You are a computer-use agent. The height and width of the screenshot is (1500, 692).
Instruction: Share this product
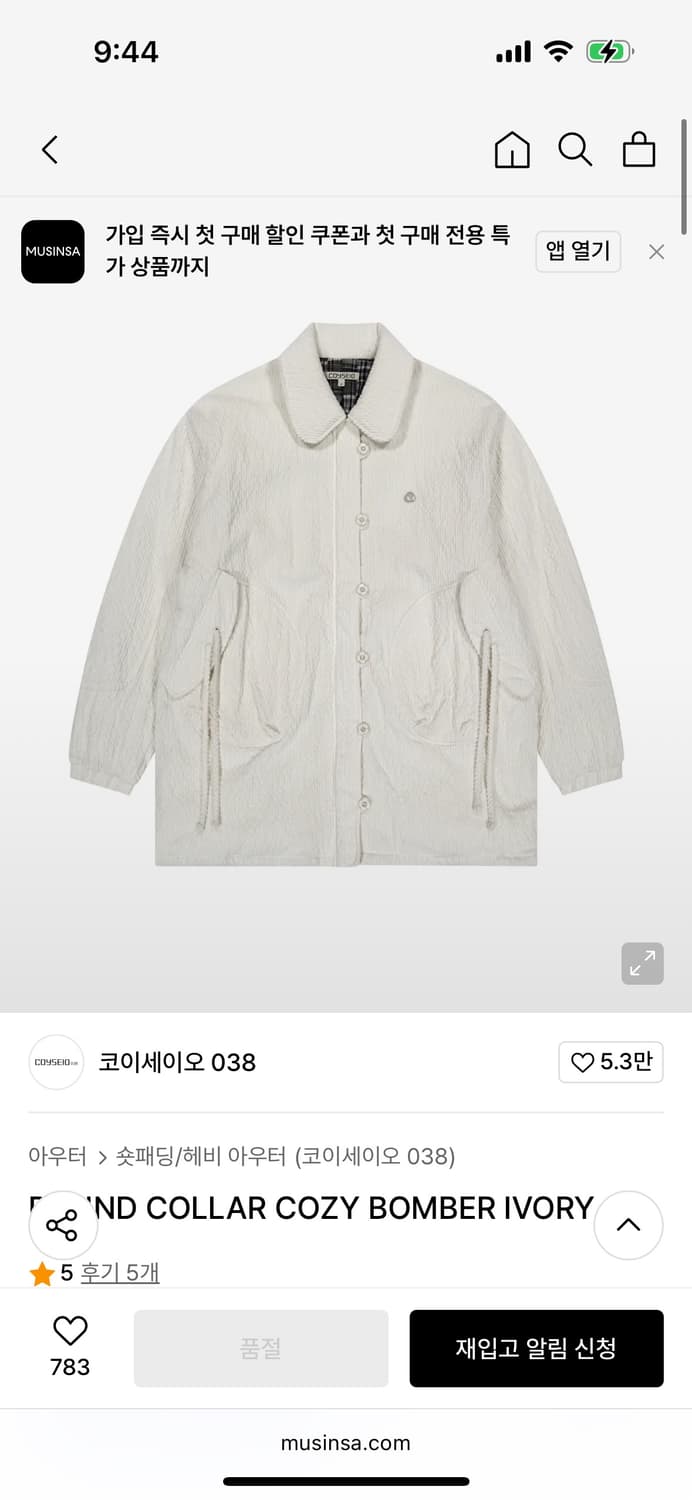[x=63, y=1225]
